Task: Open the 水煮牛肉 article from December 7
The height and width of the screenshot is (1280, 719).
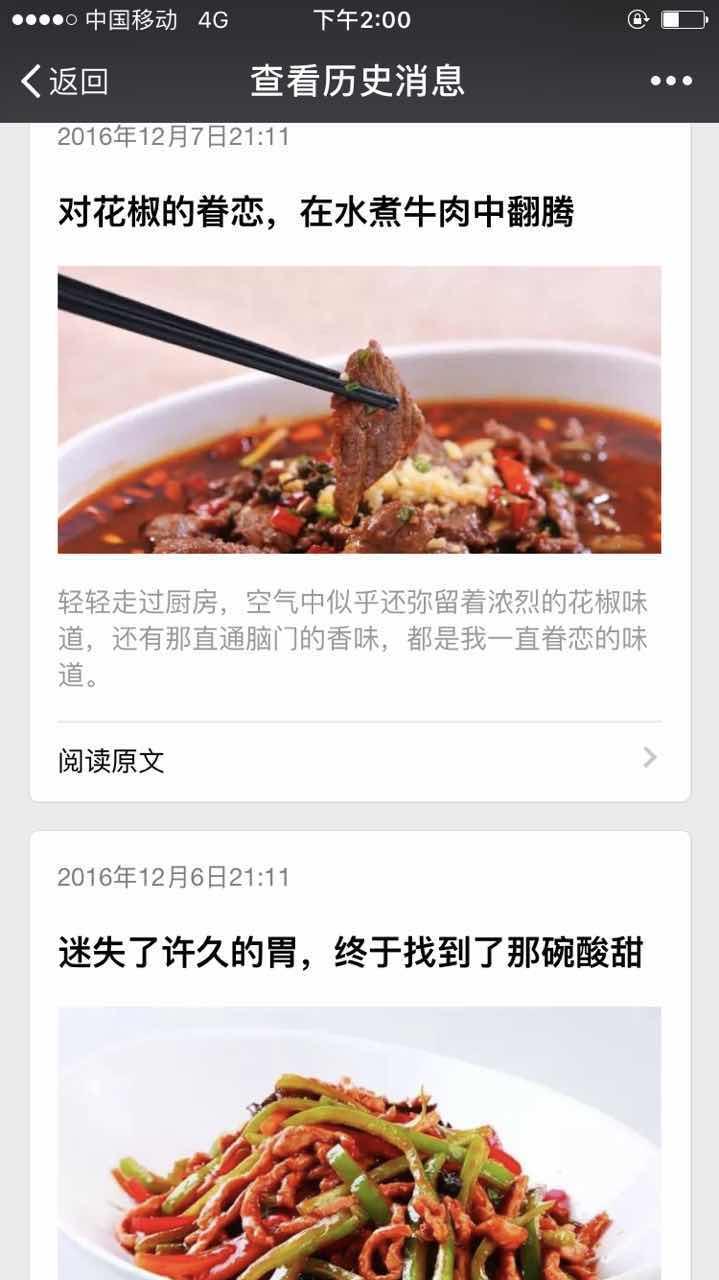Action: click(x=315, y=212)
